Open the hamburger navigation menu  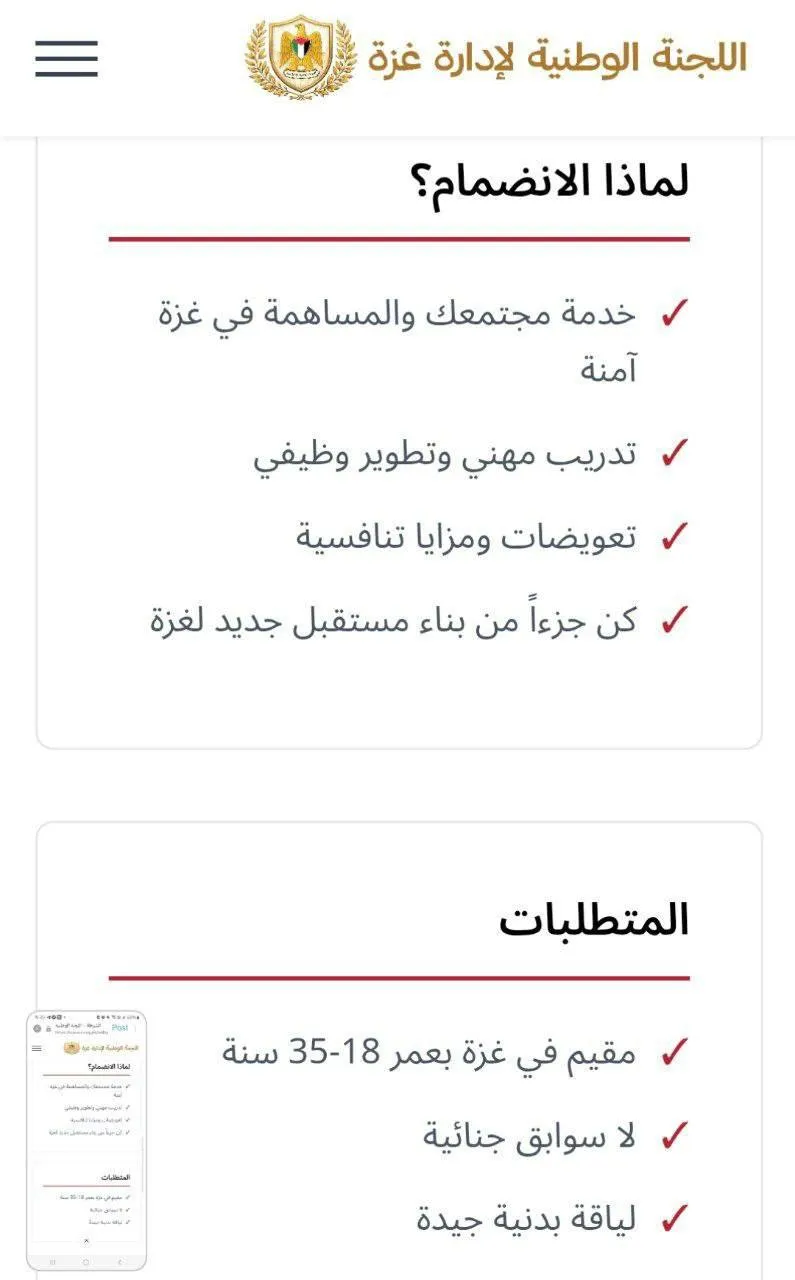[67, 59]
